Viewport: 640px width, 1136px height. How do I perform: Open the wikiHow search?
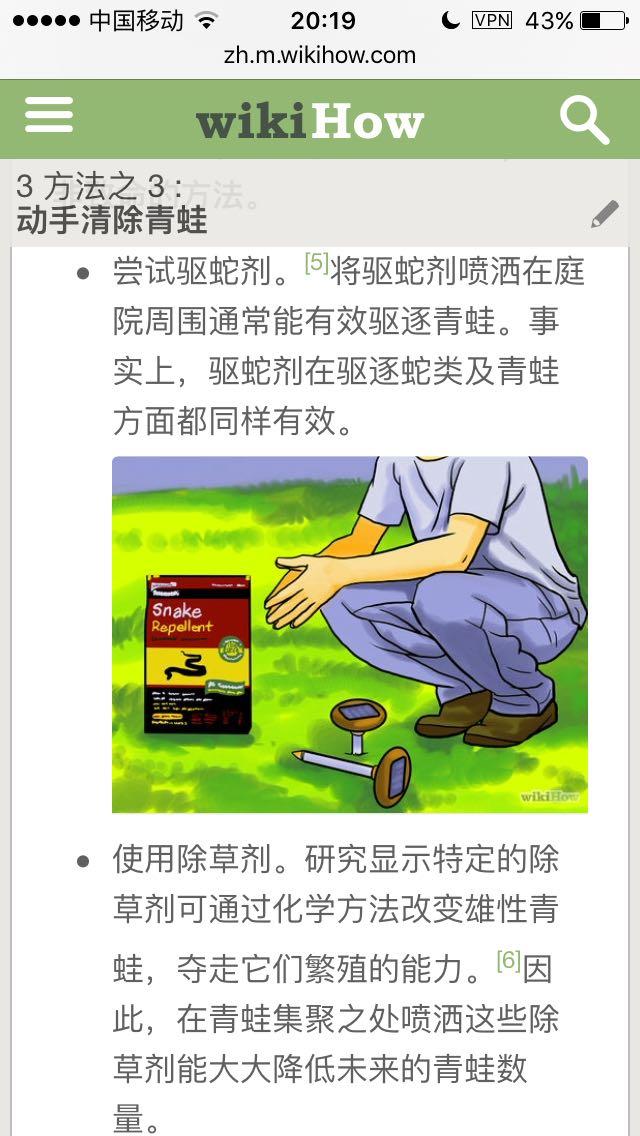(x=584, y=121)
